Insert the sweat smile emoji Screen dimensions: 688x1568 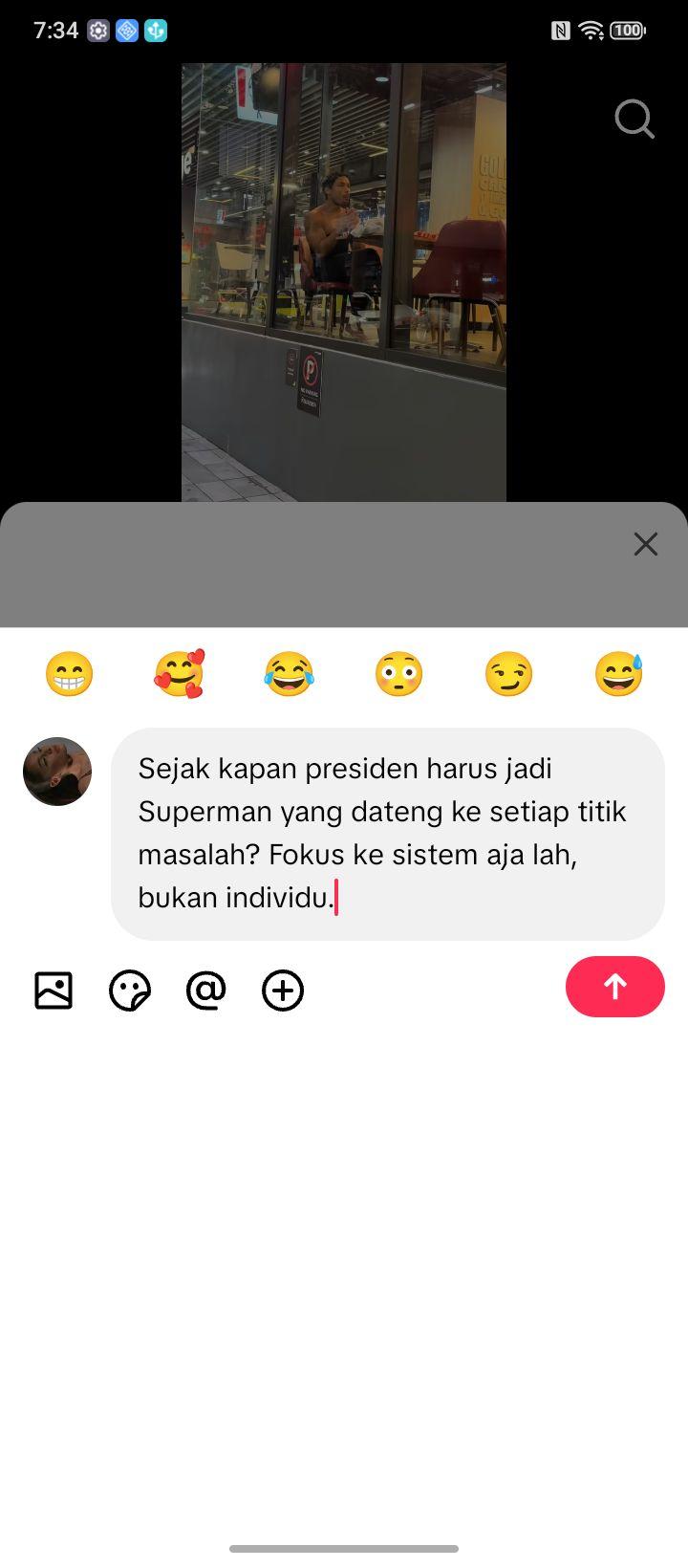click(618, 674)
